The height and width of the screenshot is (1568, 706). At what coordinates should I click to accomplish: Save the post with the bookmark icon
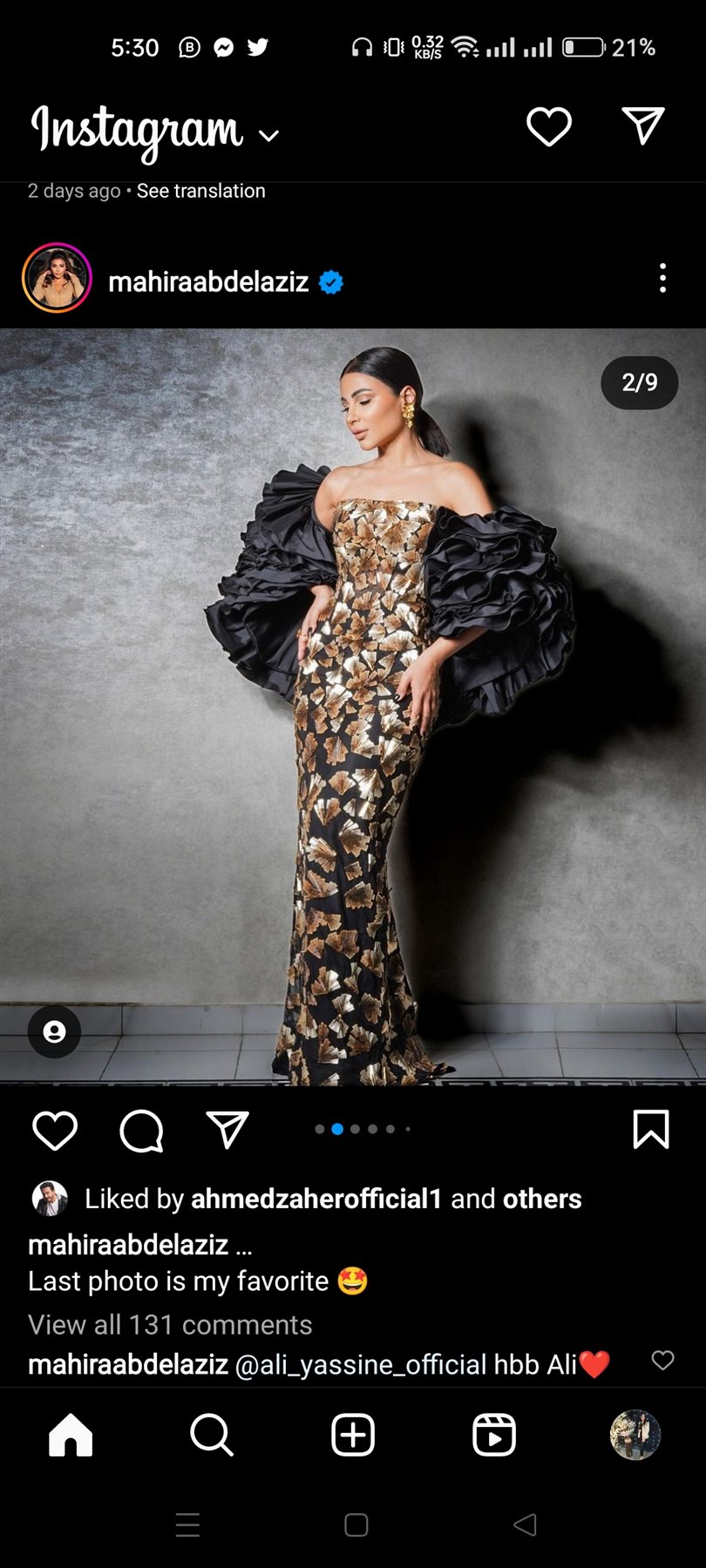pyautogui.click(x=650, y=1129)
